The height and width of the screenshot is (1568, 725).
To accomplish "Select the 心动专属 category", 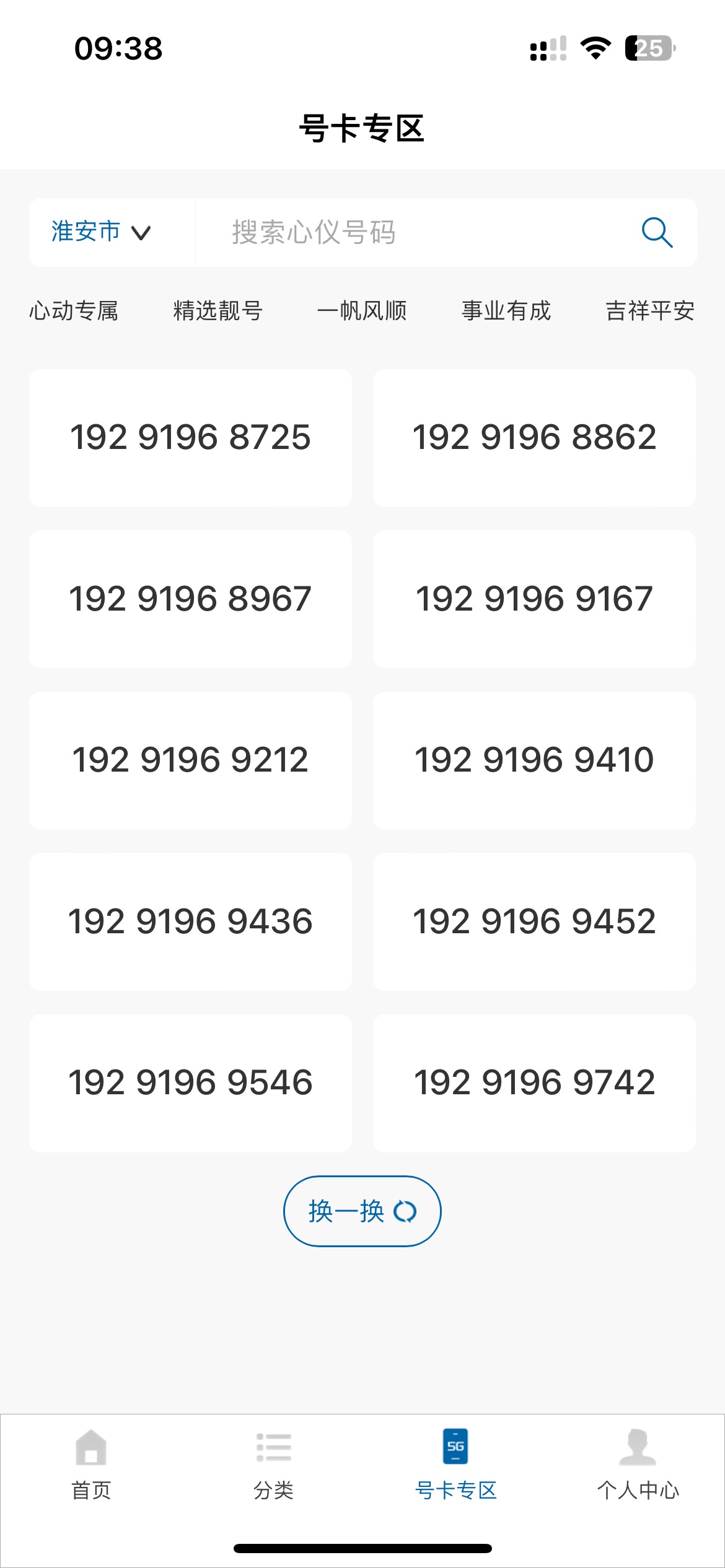I will 74,310.
